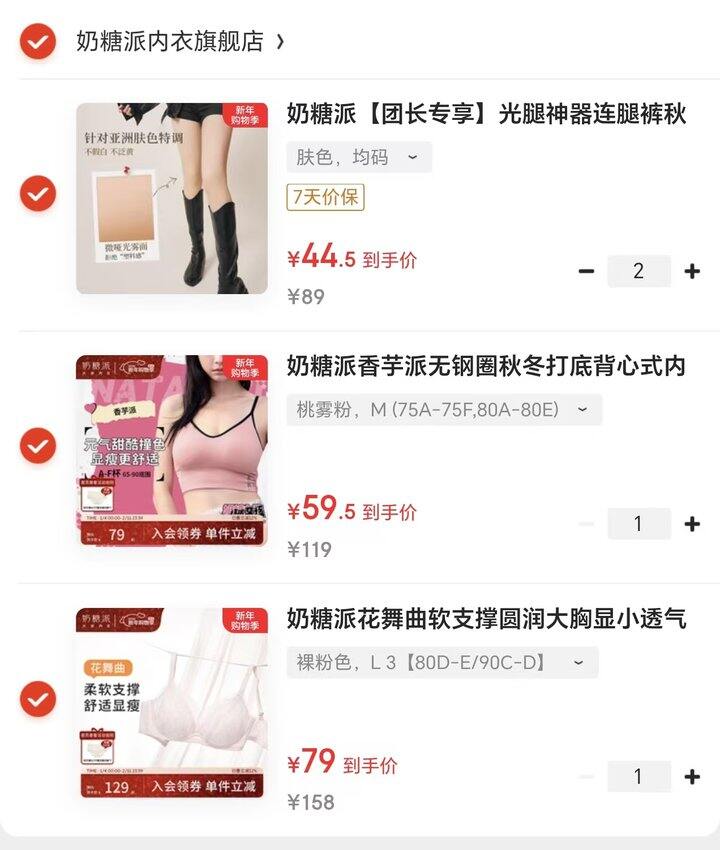Open 奶糖派花舞曲软支撑 product title
Viewport: 720px width, 850px height.
(486, 619)
